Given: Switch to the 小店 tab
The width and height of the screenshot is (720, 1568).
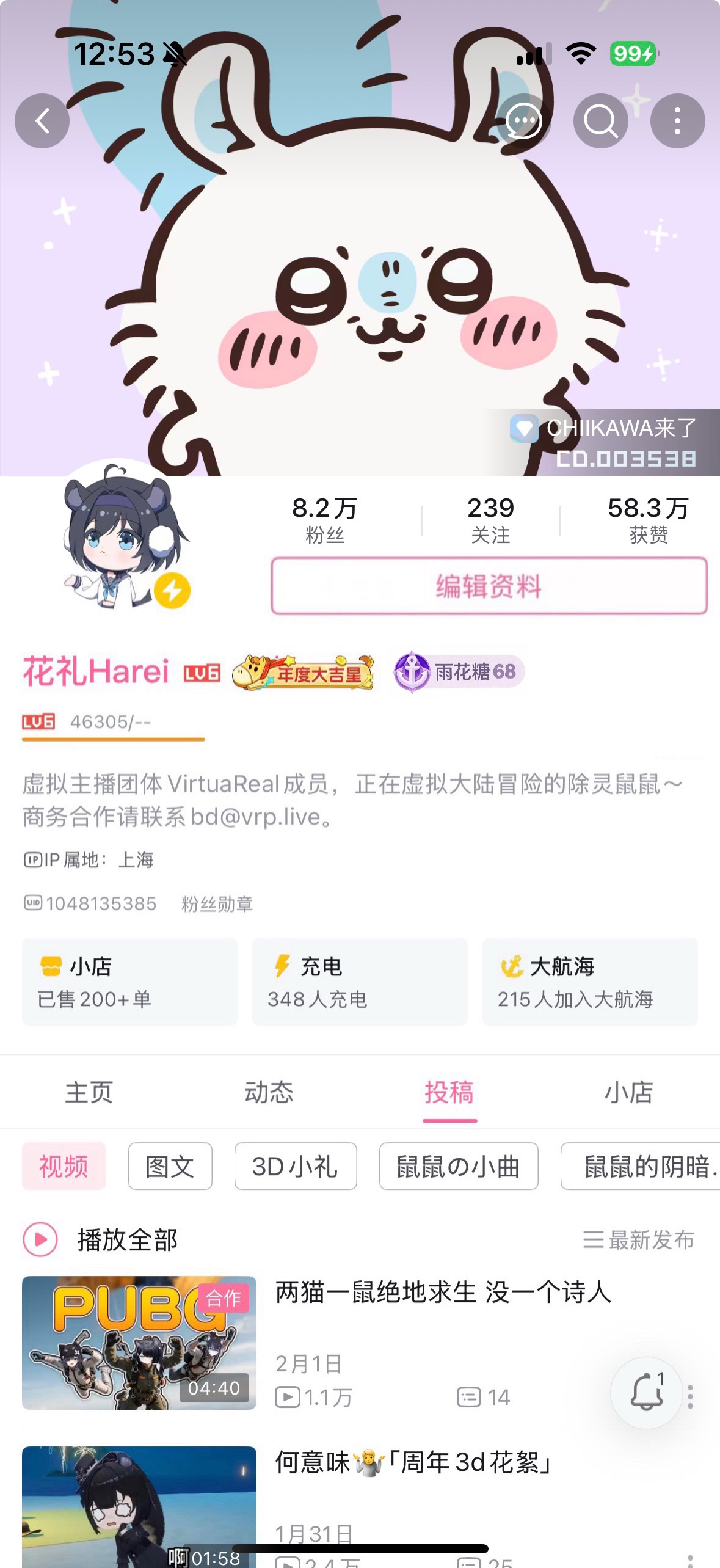Looking at the screenshot, I should [628, 1092].
